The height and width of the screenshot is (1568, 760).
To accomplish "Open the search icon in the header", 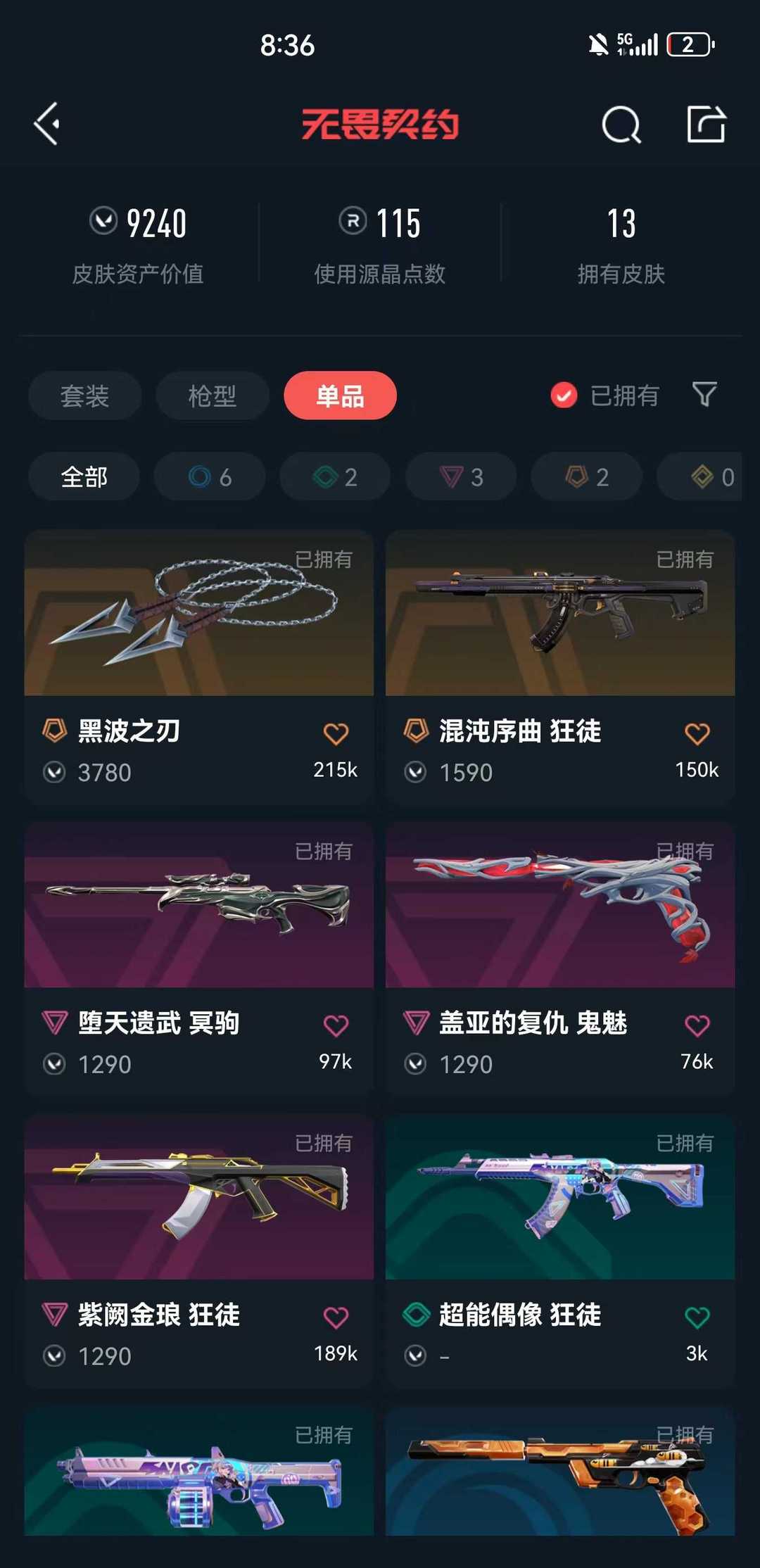I will (621, 125).
